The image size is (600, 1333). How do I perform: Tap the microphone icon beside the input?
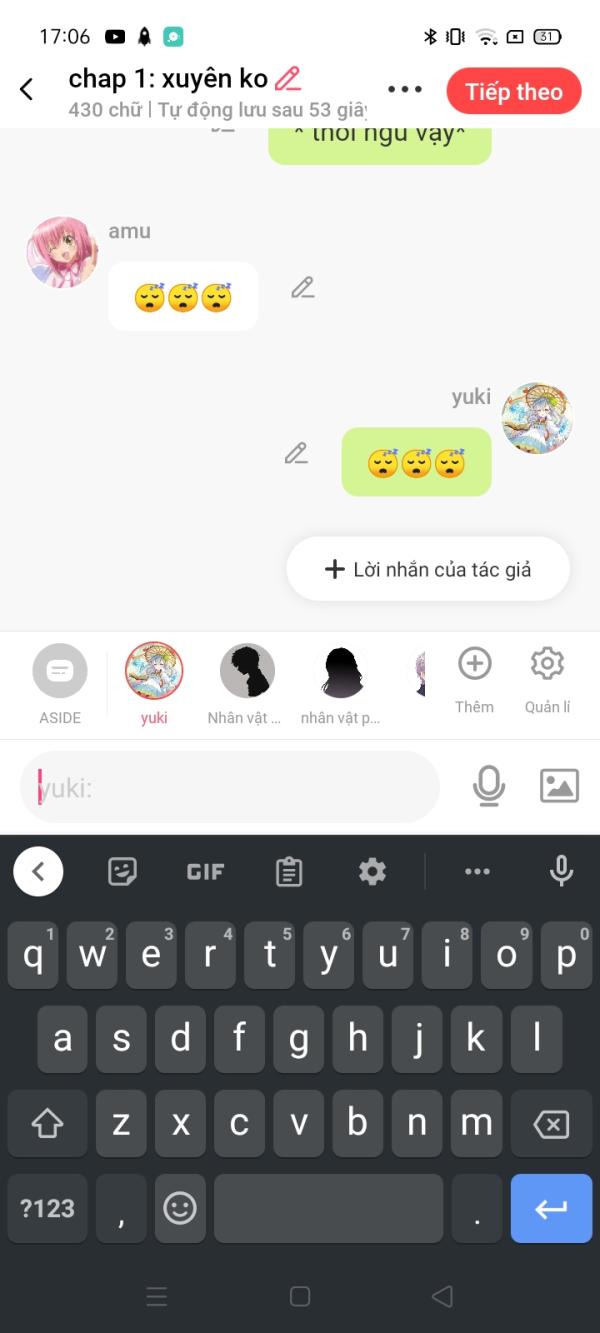click(488, 786)
